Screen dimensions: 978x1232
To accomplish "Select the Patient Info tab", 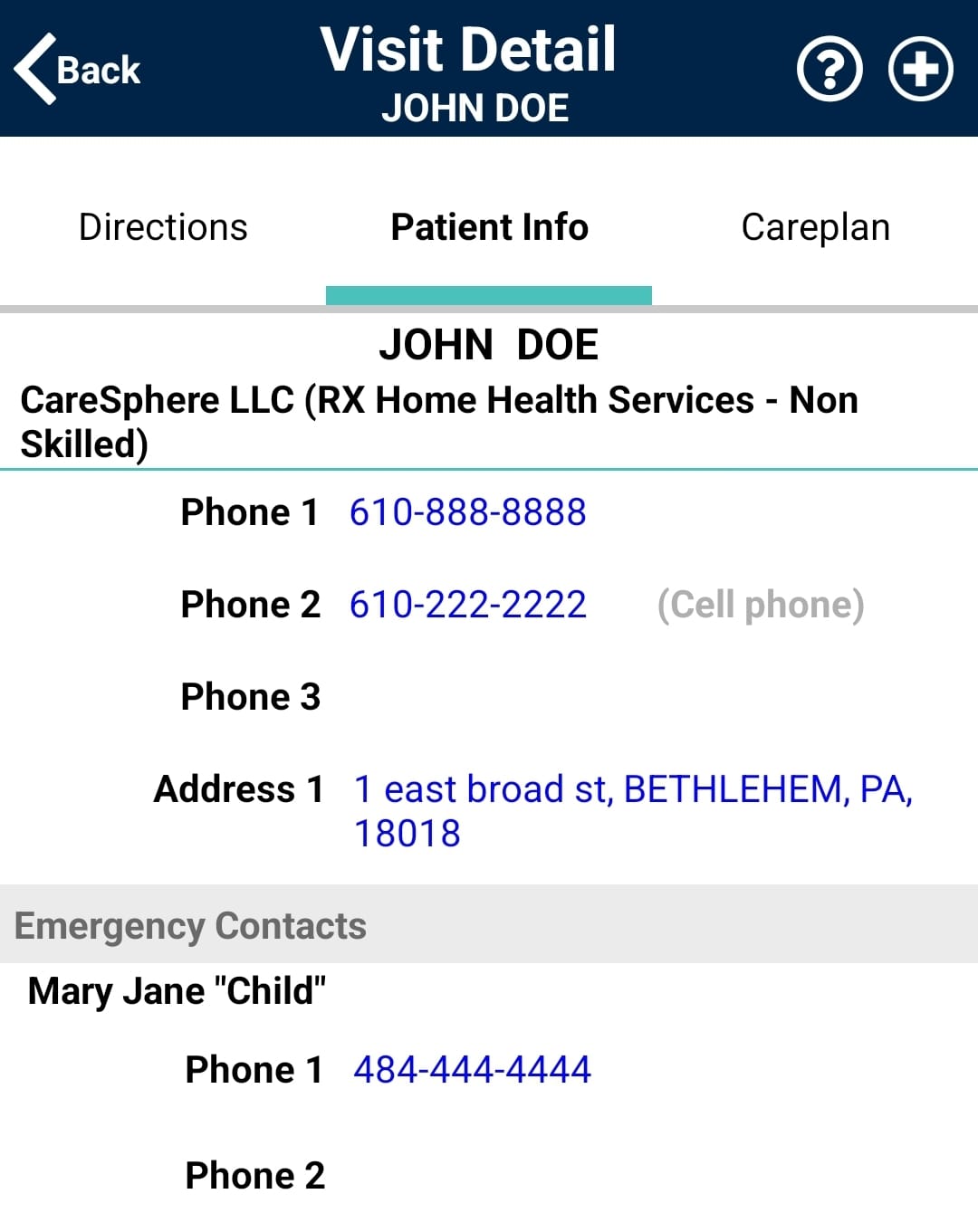I will (x=489, y=227).
